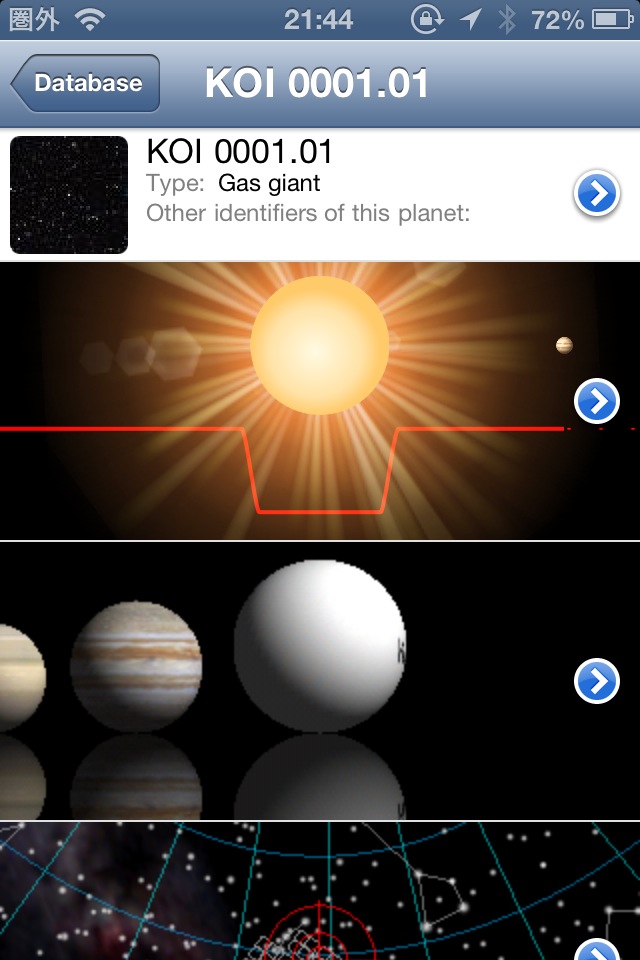Open the transit light curve view arrow
Screen dimensions: 640x960
(596, 402)
